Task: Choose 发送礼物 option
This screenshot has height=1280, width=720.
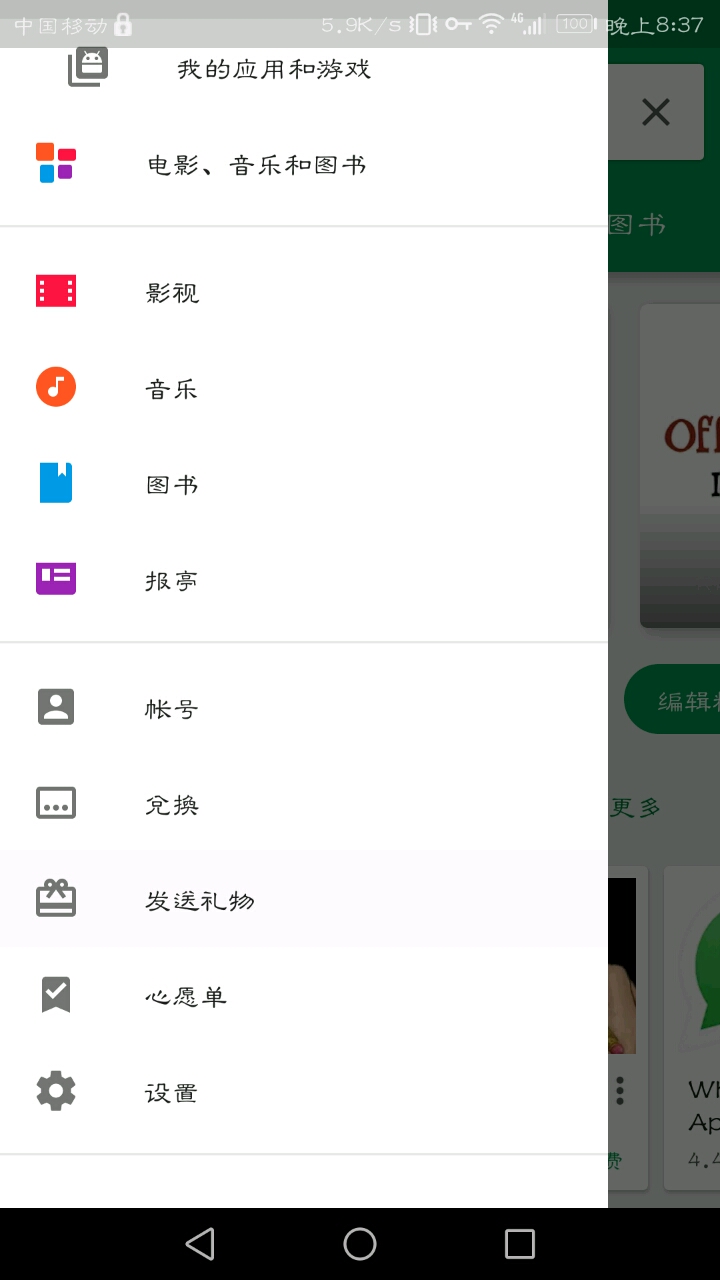Action: click(x=200, y=900)
